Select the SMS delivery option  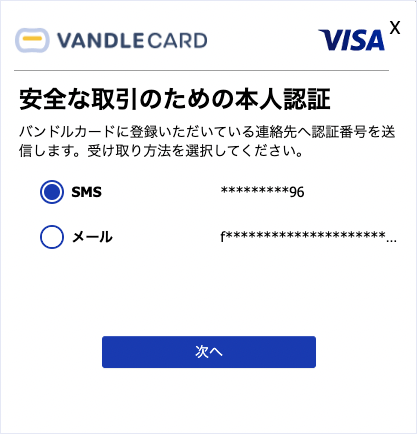pyautogui.click(x=52, y=192)
